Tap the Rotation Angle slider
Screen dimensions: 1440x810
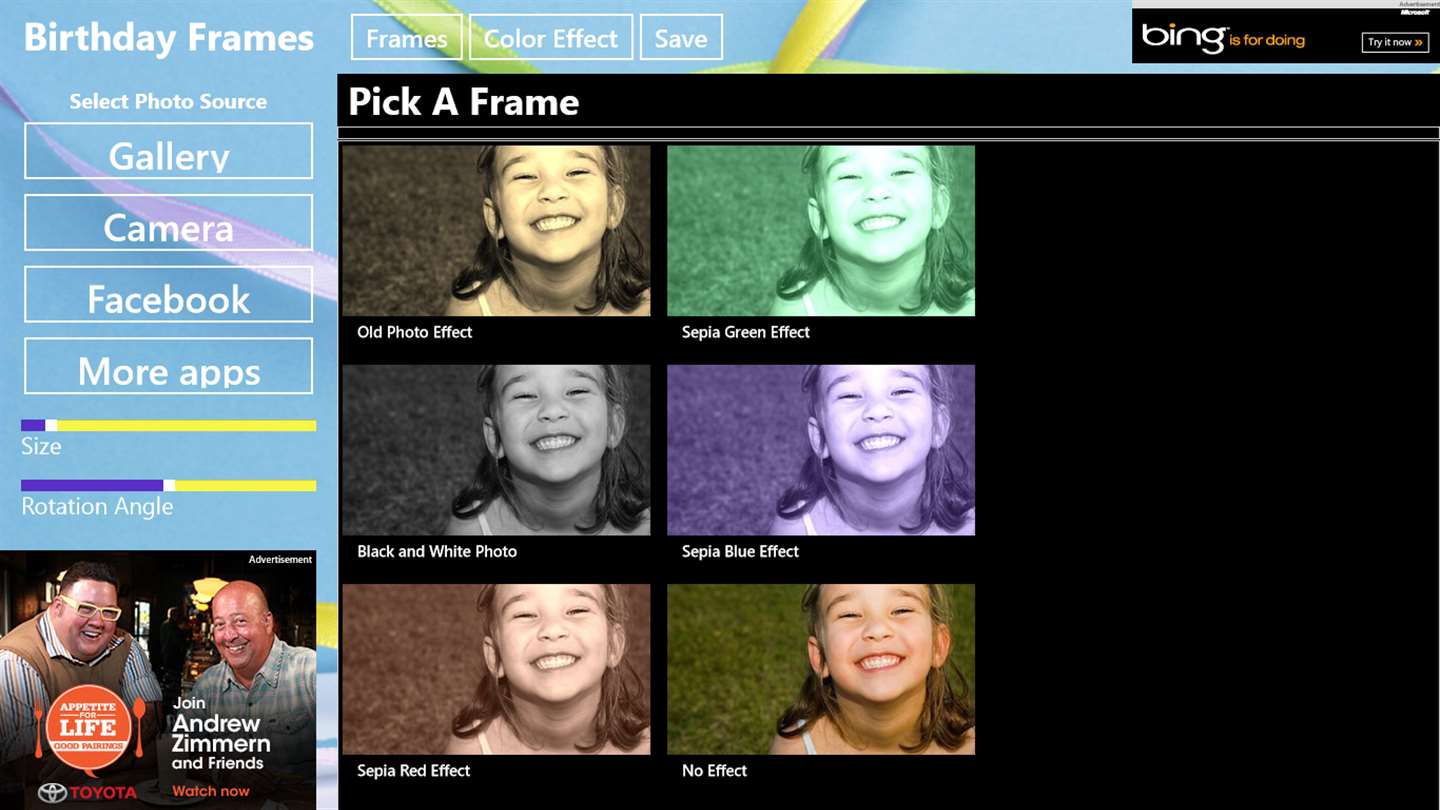pos(168,486)
